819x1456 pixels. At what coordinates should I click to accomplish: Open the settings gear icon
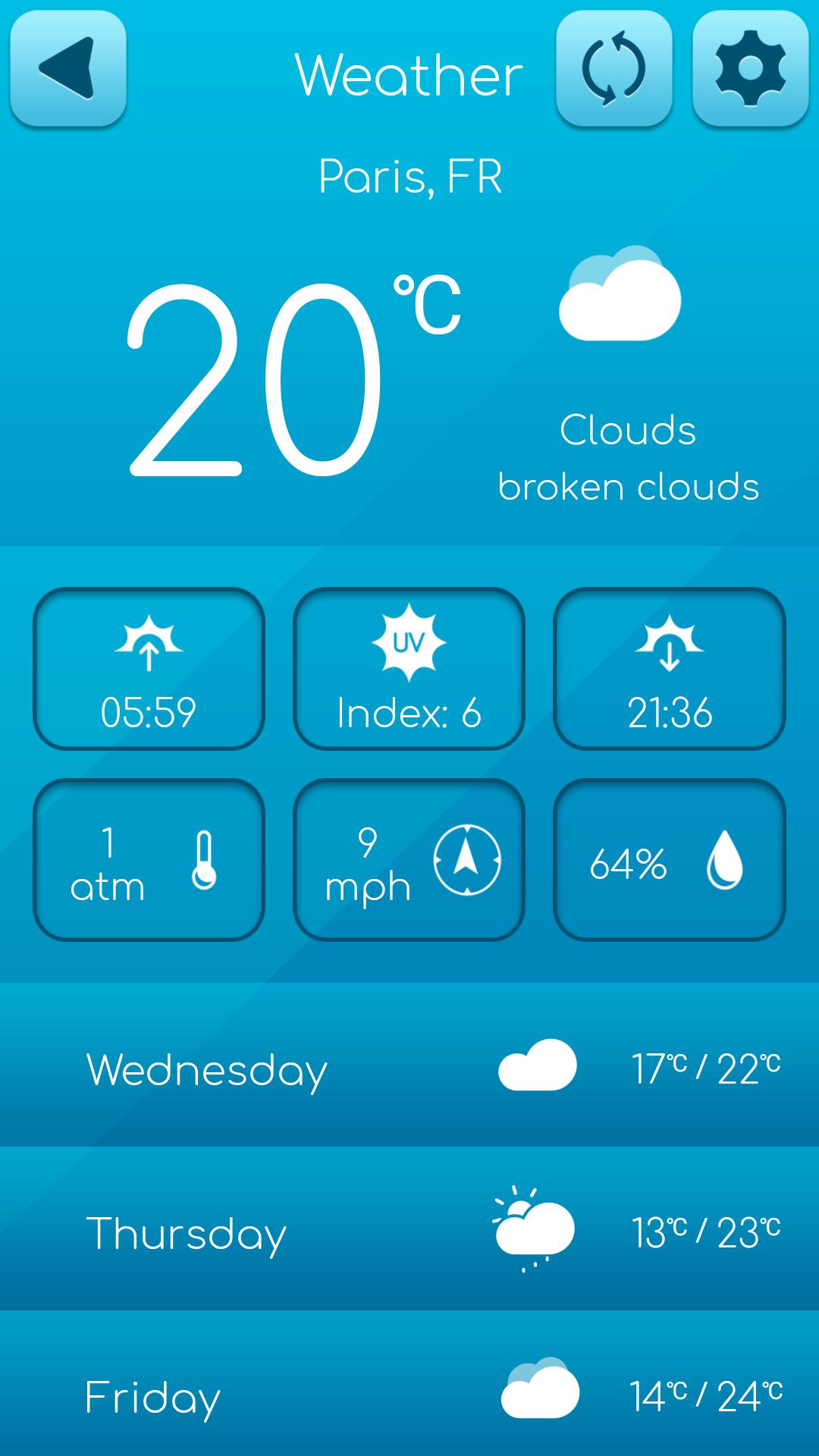tap(750, 71)
